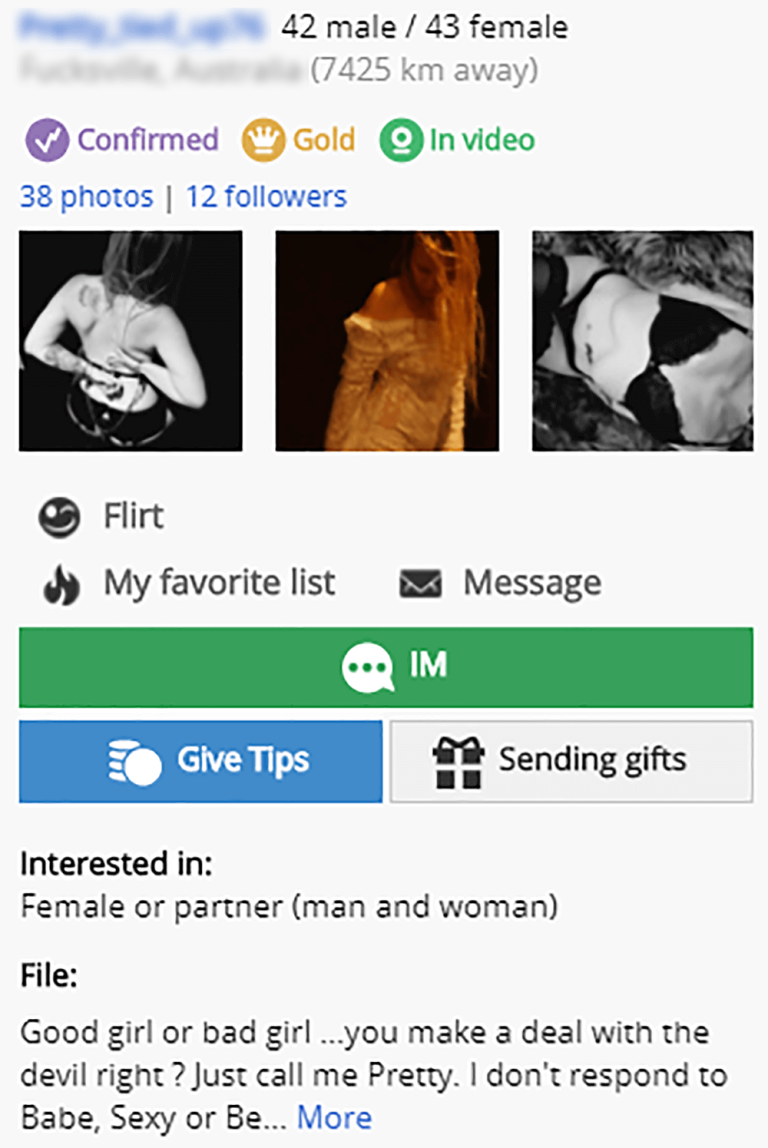
Task: Open the third photo thumbnail
Action: [x=642, y=341]
